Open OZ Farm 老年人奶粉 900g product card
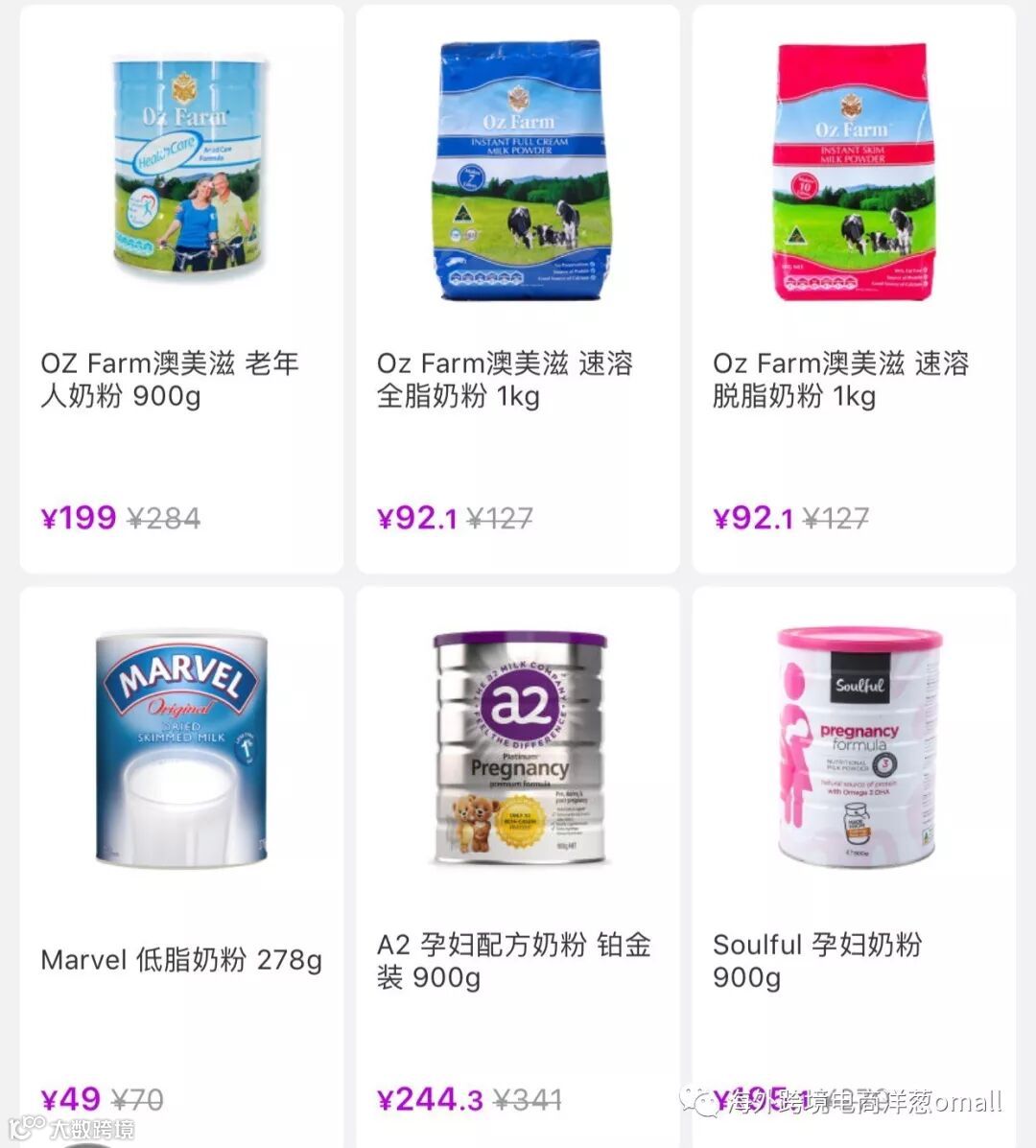The image size is (1036, 1148). click(181, 288)
